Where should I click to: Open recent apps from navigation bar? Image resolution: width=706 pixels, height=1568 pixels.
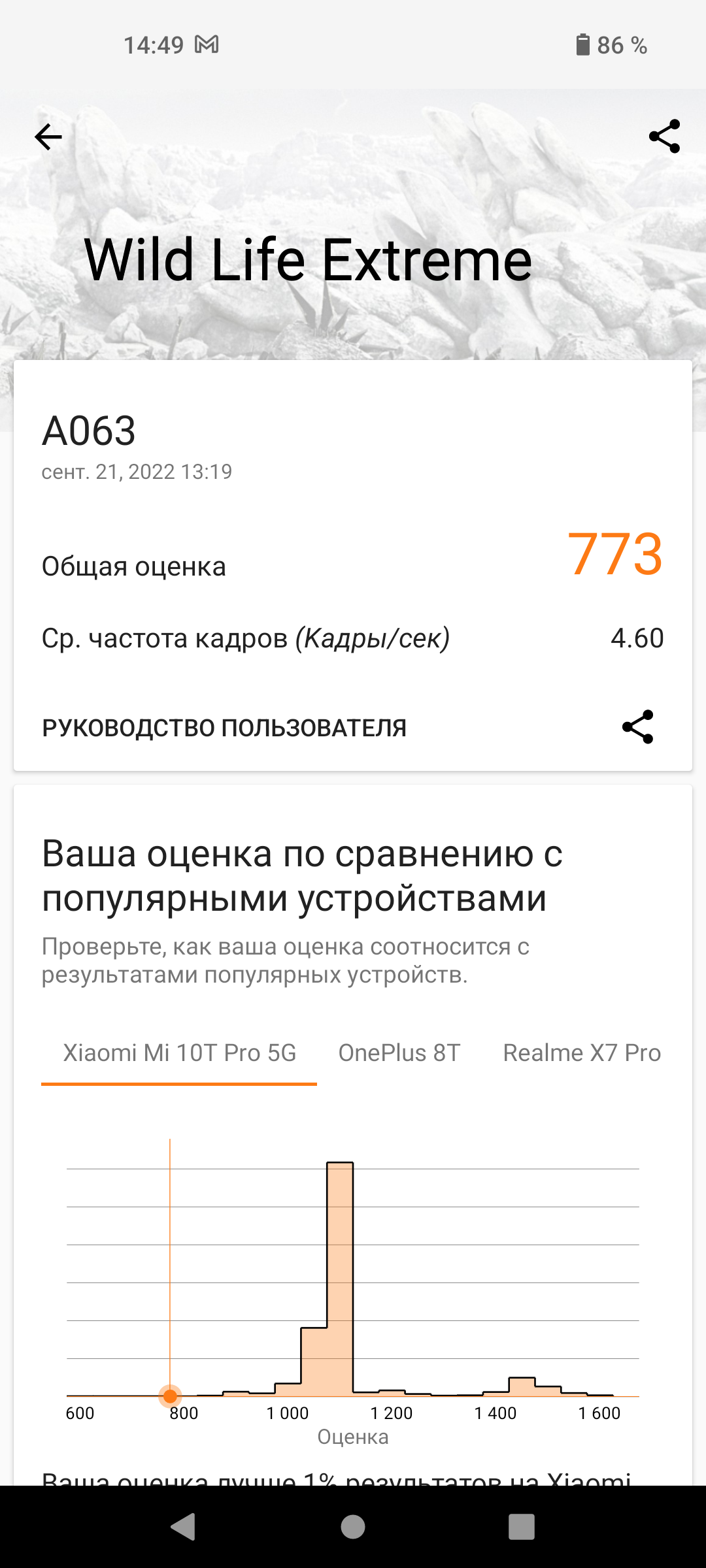point(521,1527)
